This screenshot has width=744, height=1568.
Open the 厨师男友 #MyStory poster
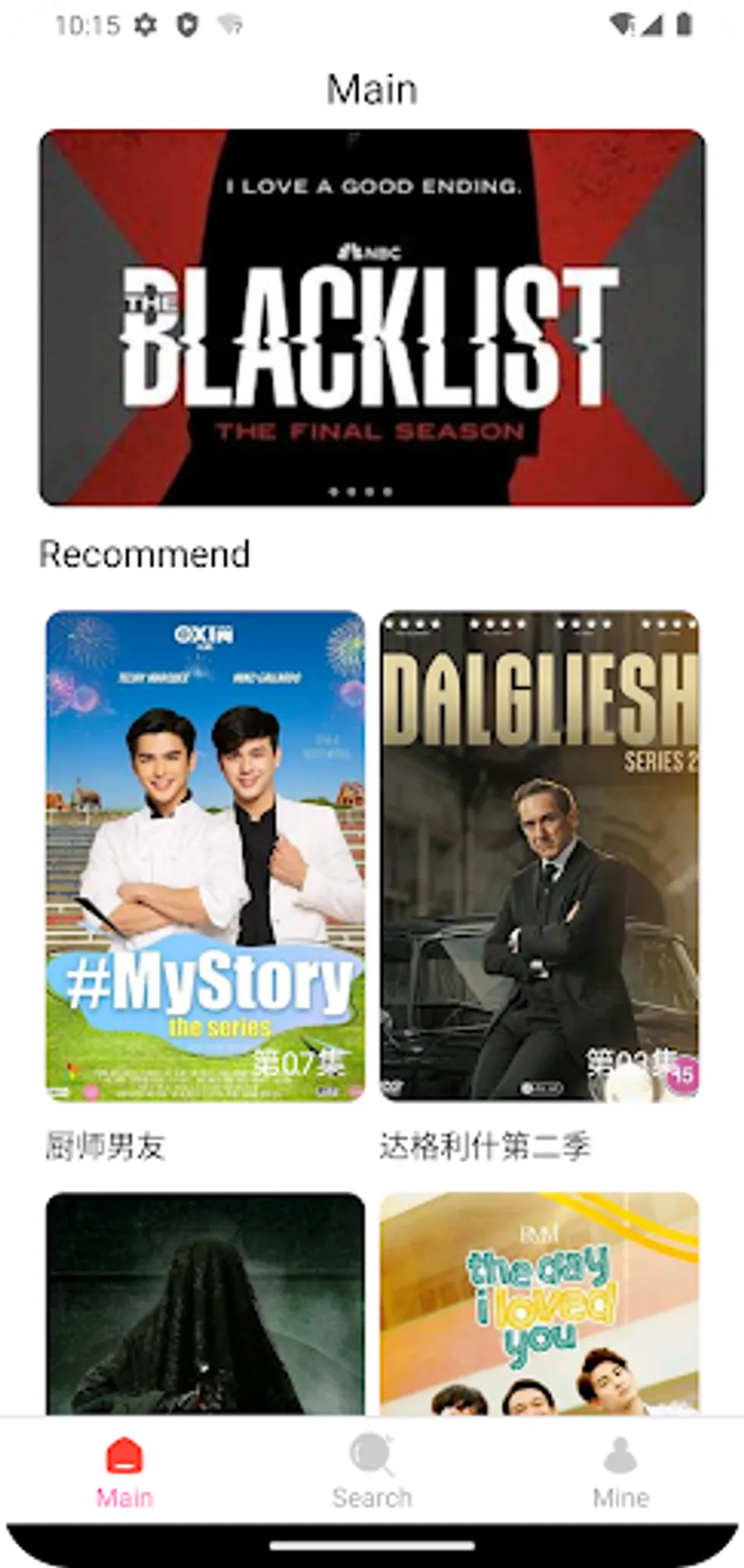(205, 855)
